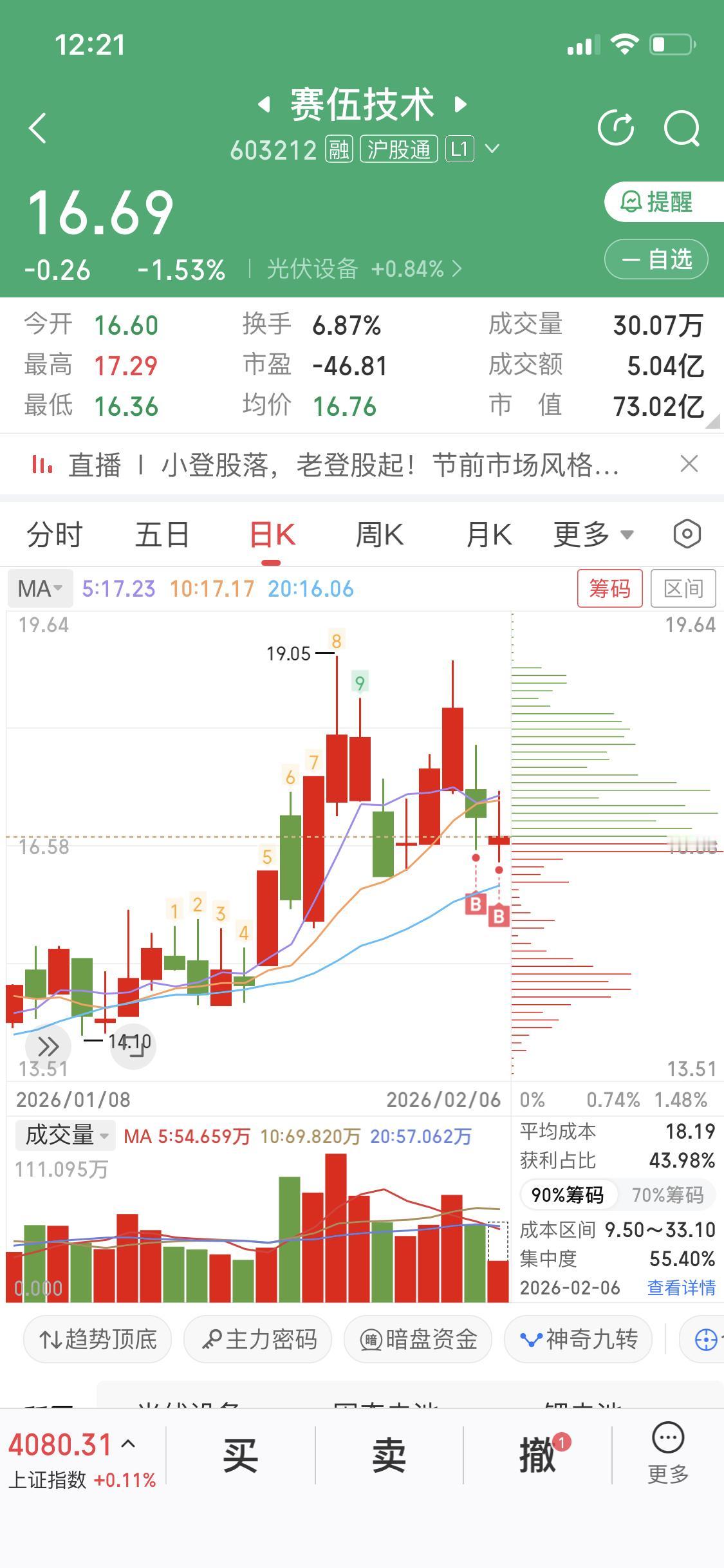Open the 趋势顶底 trend tool
Image resolution: width=724 pixels, height=1568 pixels.
(97, 1339)
